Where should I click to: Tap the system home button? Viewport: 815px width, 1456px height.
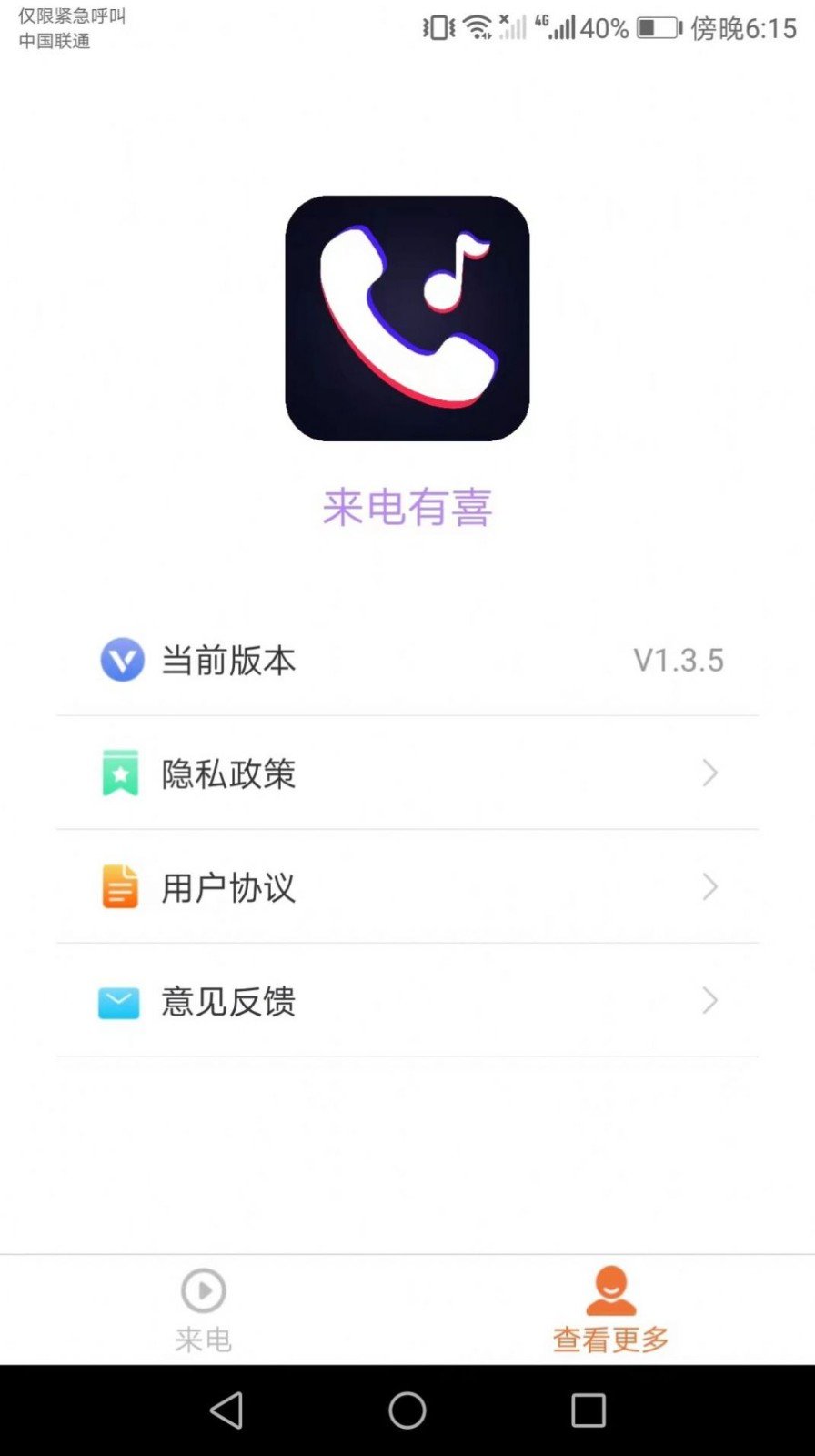tap(407, 1410)
